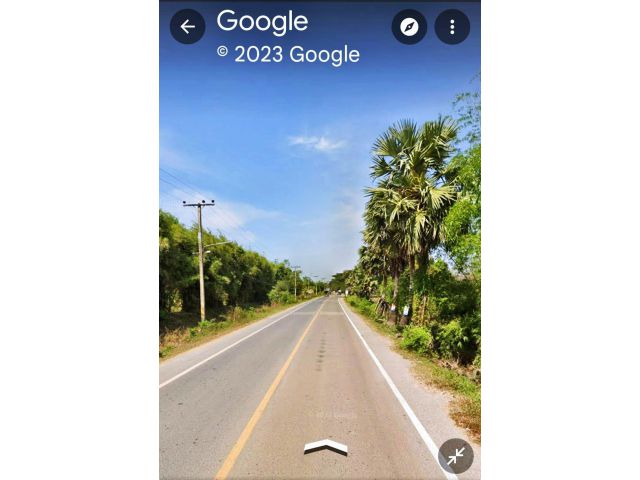Tap the compass icon
The width and height of the screenshot is (640, 480).
pyautogui.click(x=409, y=27)
